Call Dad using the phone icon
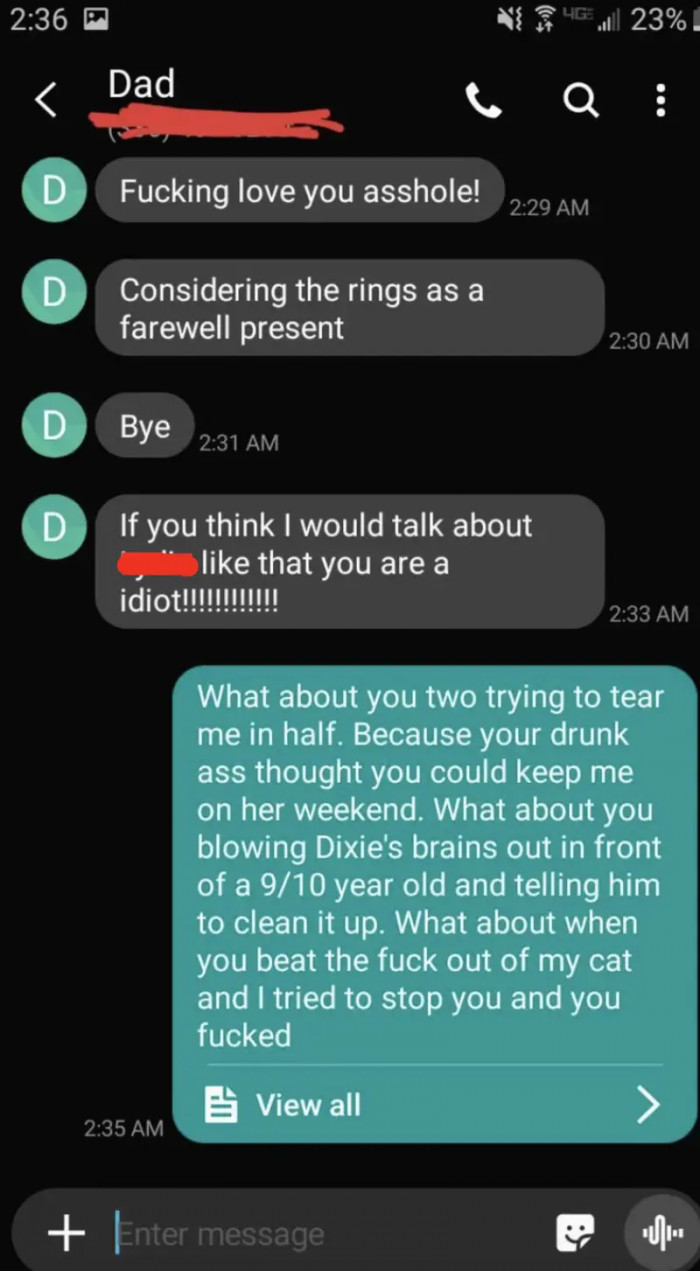This screenshot has width=700, height=1271. pos(484,100)
